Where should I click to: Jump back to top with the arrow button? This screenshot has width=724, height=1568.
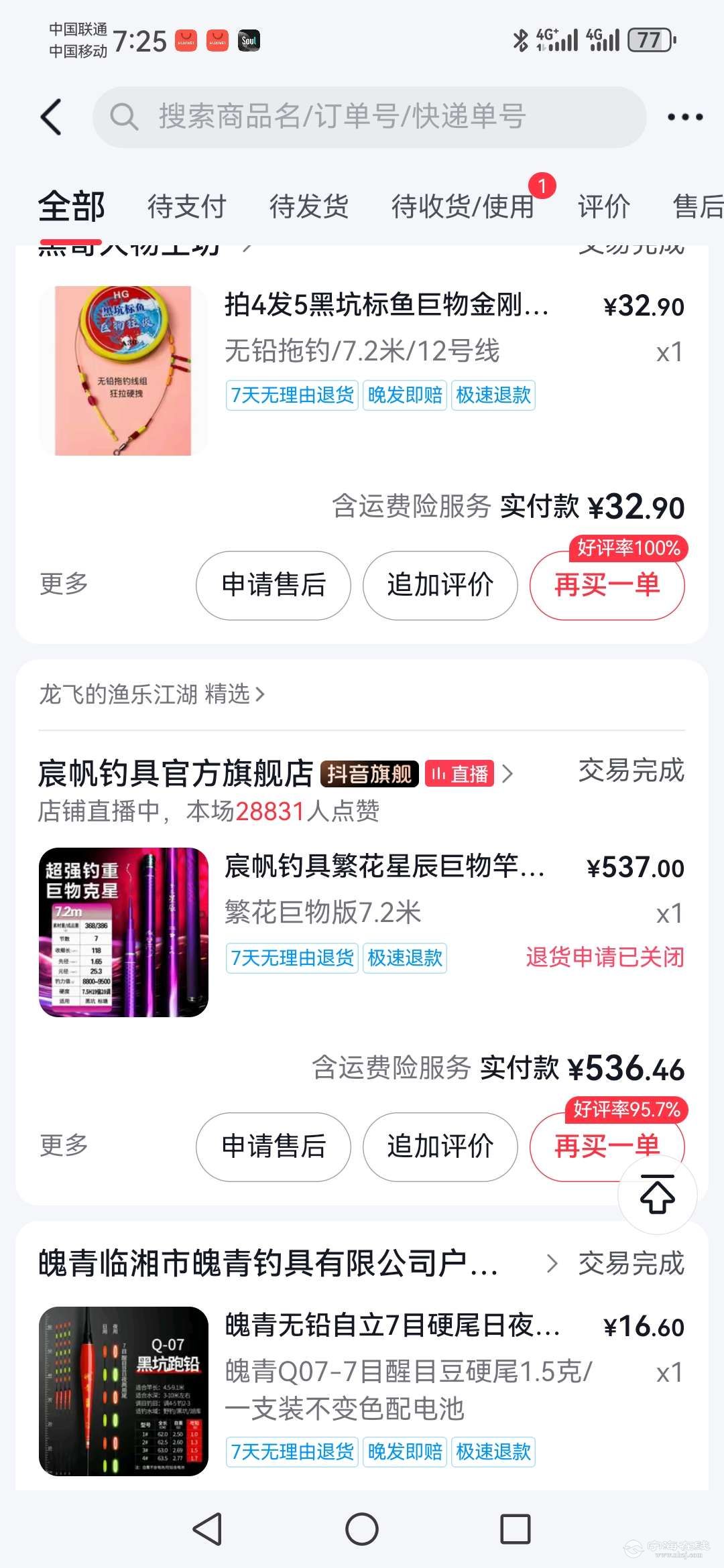pyautogui.click(x=657, y=1194)
